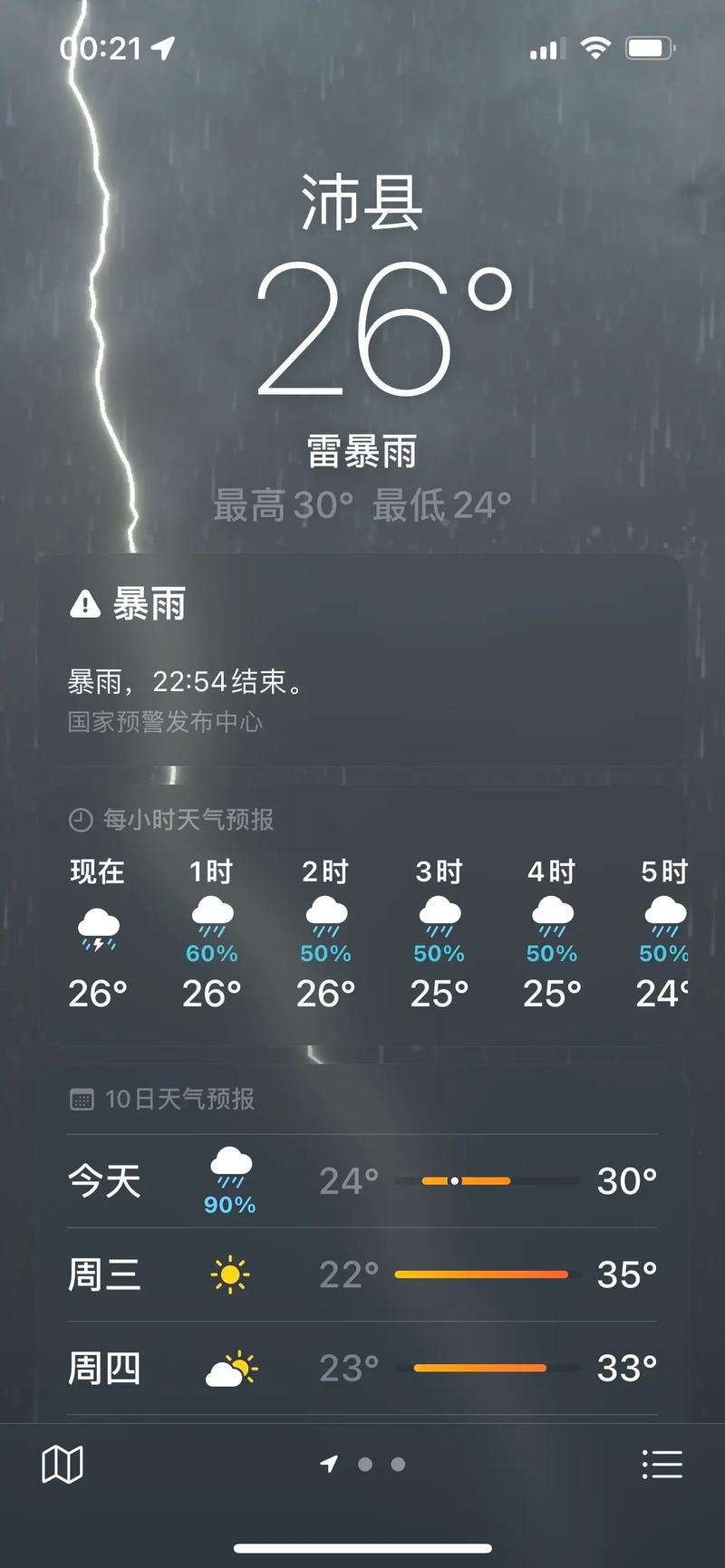Open details for the 今天 forecast row
Image resolution: width=725 pixels, height=1568 pixels.
point(362,1180)
